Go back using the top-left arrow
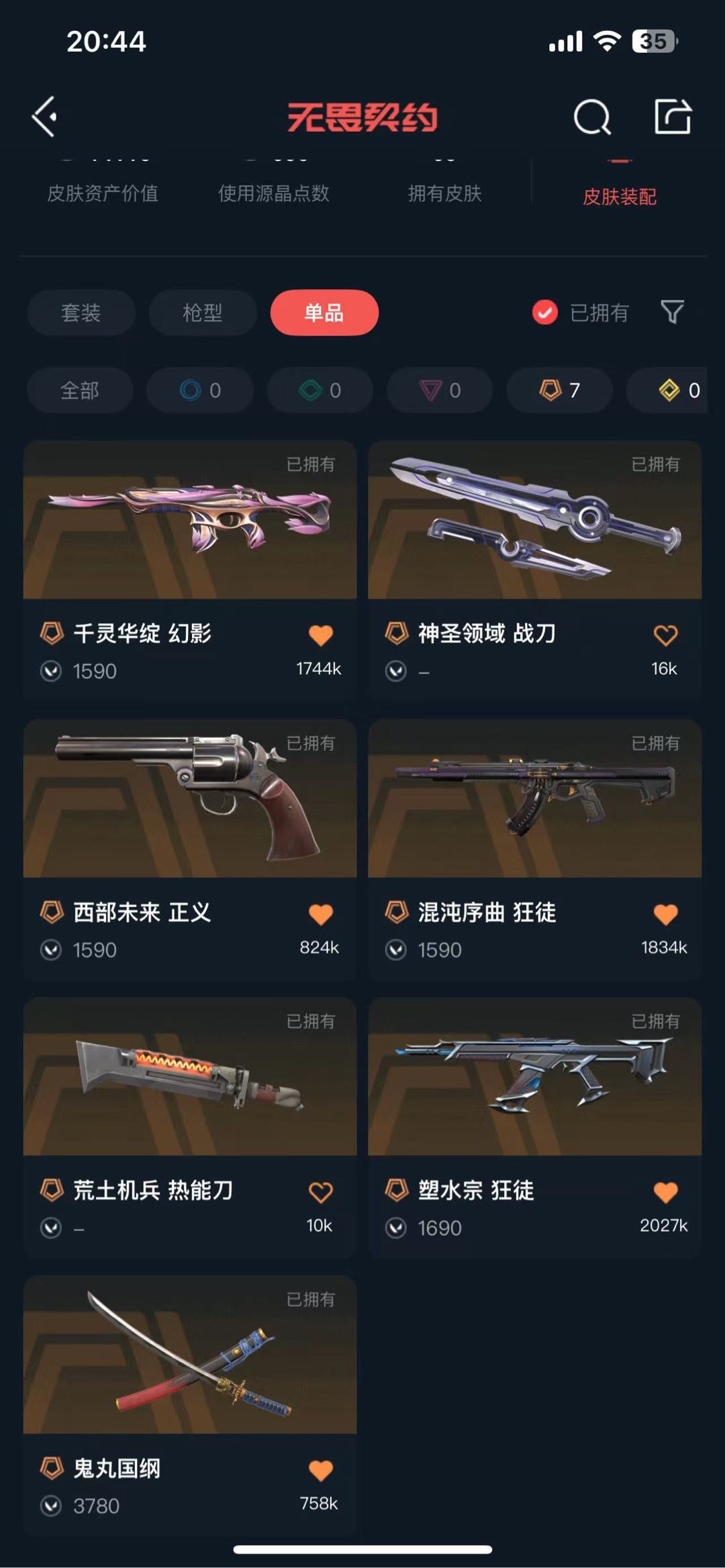The width and height of the screenshot is (725, 1568). [45, 117]
